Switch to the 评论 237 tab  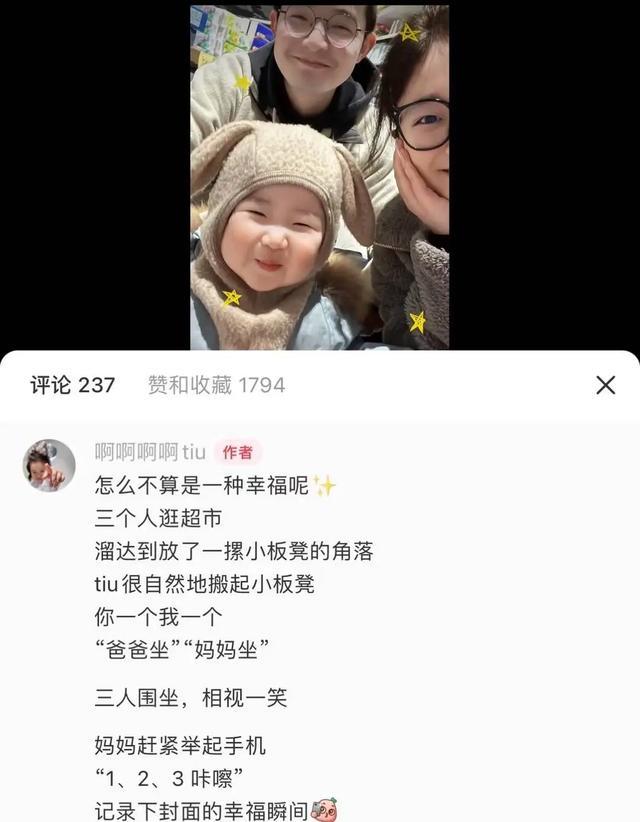(x=72, y=385)
